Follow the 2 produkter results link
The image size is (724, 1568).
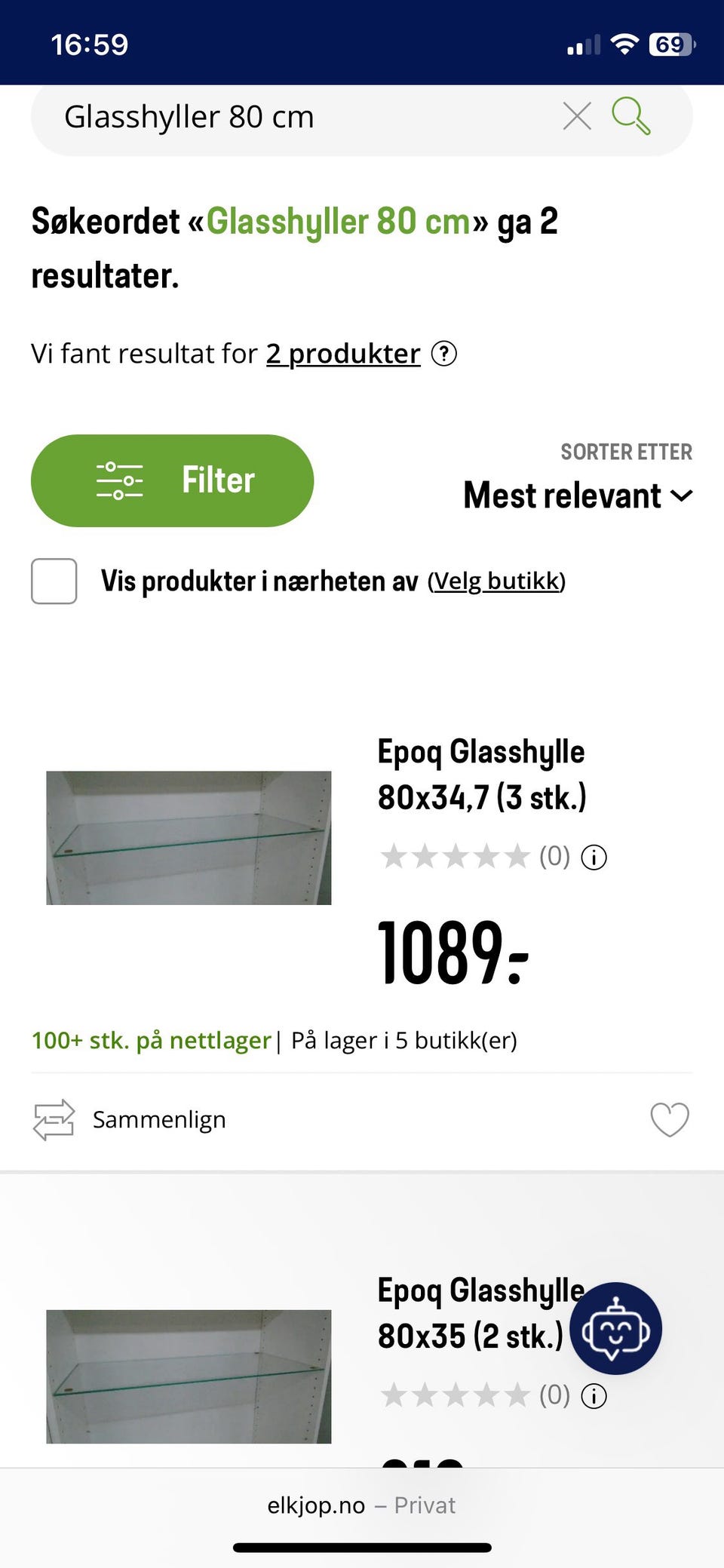343,353
